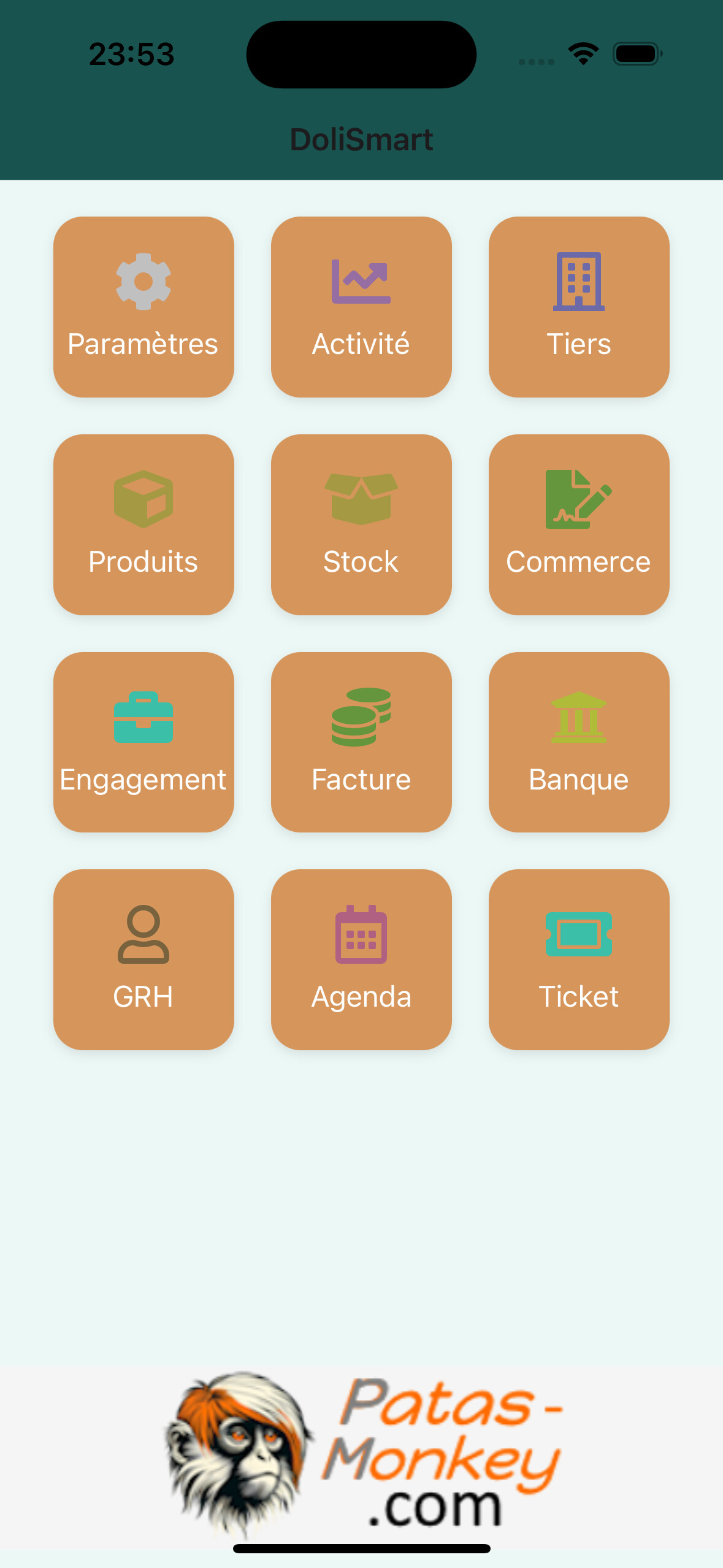This screenshot has height=1568, width=723.
Task: Go to Produits
Action: pyautogui.click(x=143, y=525)
